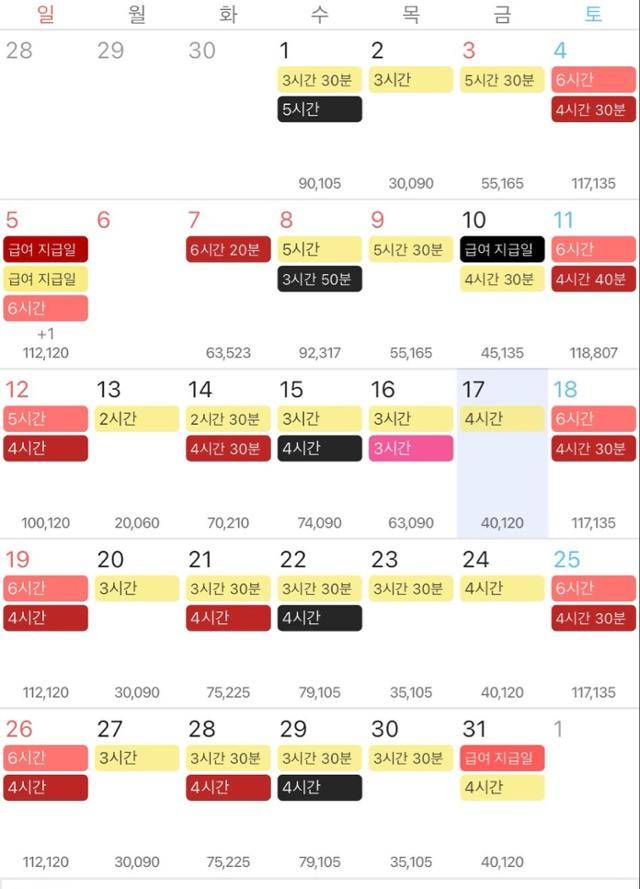Open the red 급여 지급일 entry on the 31st
This screenshot has height=889, width=640.
pyautogui.click(x=502, y=758)
